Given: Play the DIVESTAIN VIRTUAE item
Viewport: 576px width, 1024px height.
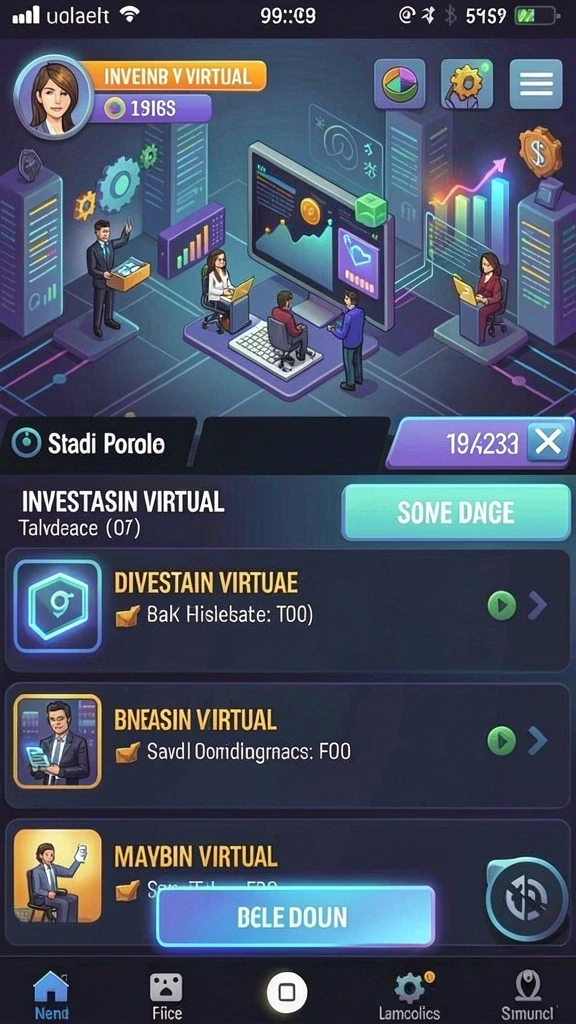Looking at the screenshot, I should (502, 606).
